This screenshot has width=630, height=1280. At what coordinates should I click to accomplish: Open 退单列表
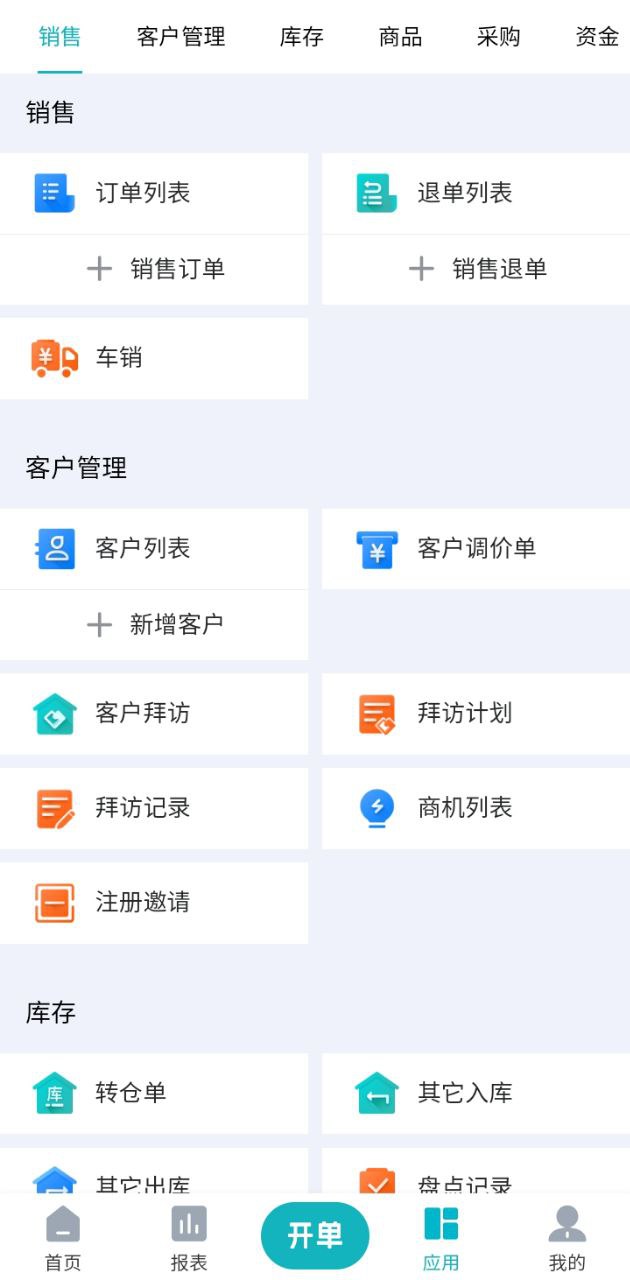coord(475,193)
